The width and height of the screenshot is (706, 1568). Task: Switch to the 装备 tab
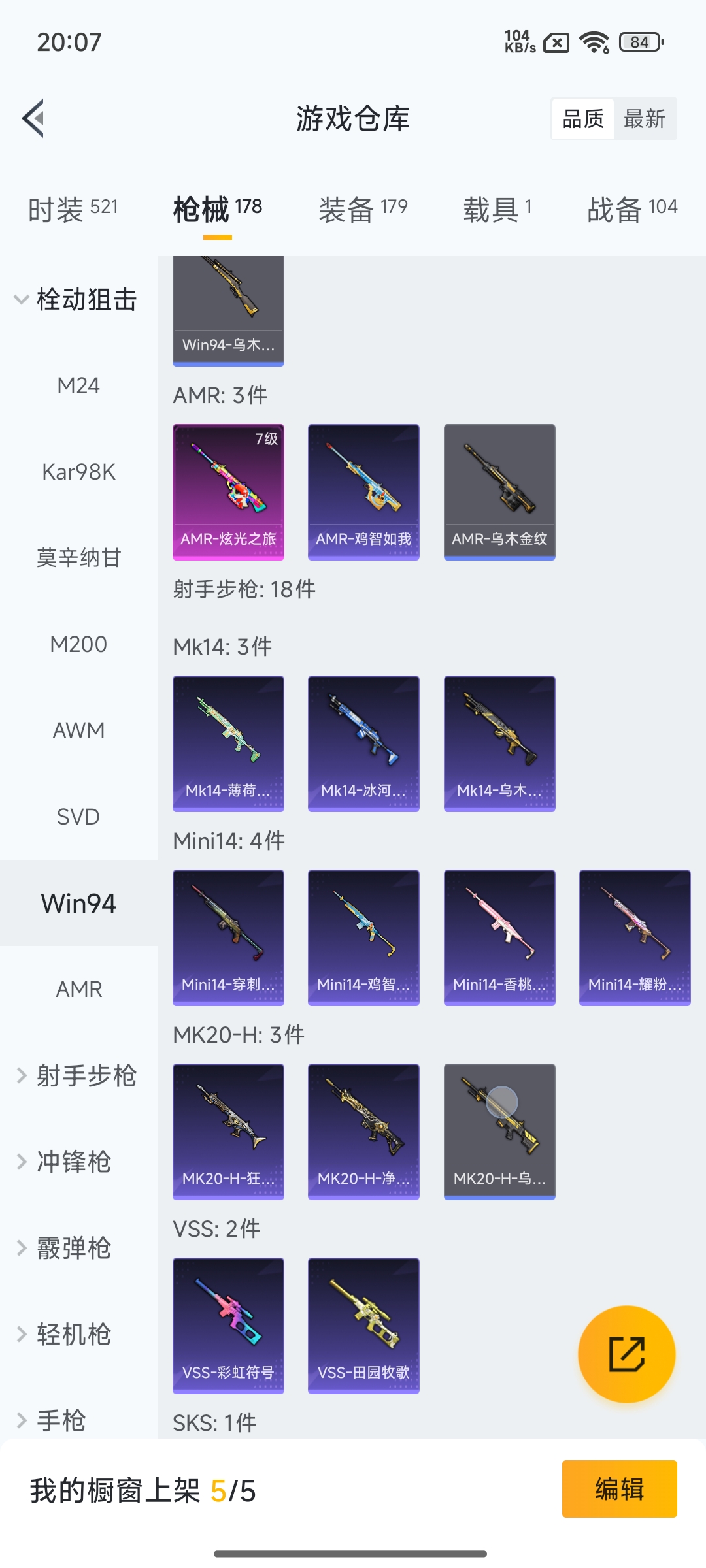(x=363, y=206)
